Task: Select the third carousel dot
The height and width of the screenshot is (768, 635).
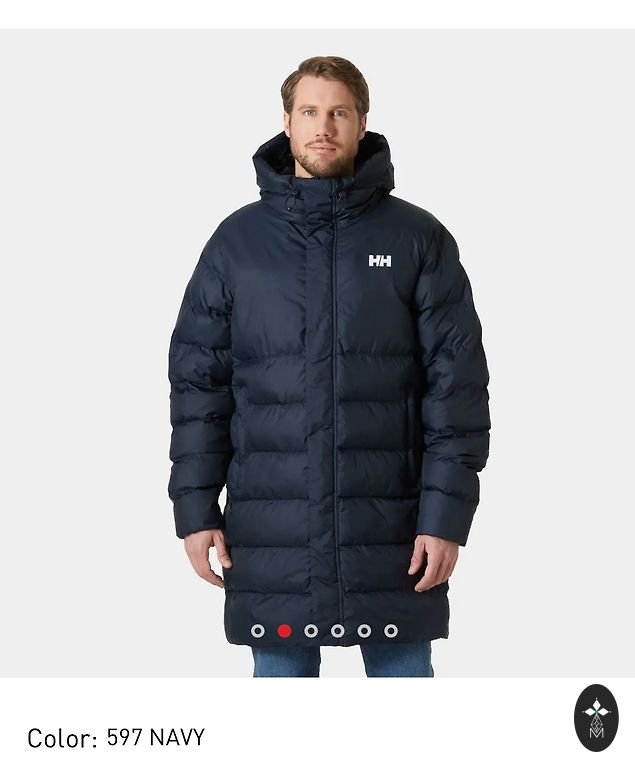Action: 311,631
